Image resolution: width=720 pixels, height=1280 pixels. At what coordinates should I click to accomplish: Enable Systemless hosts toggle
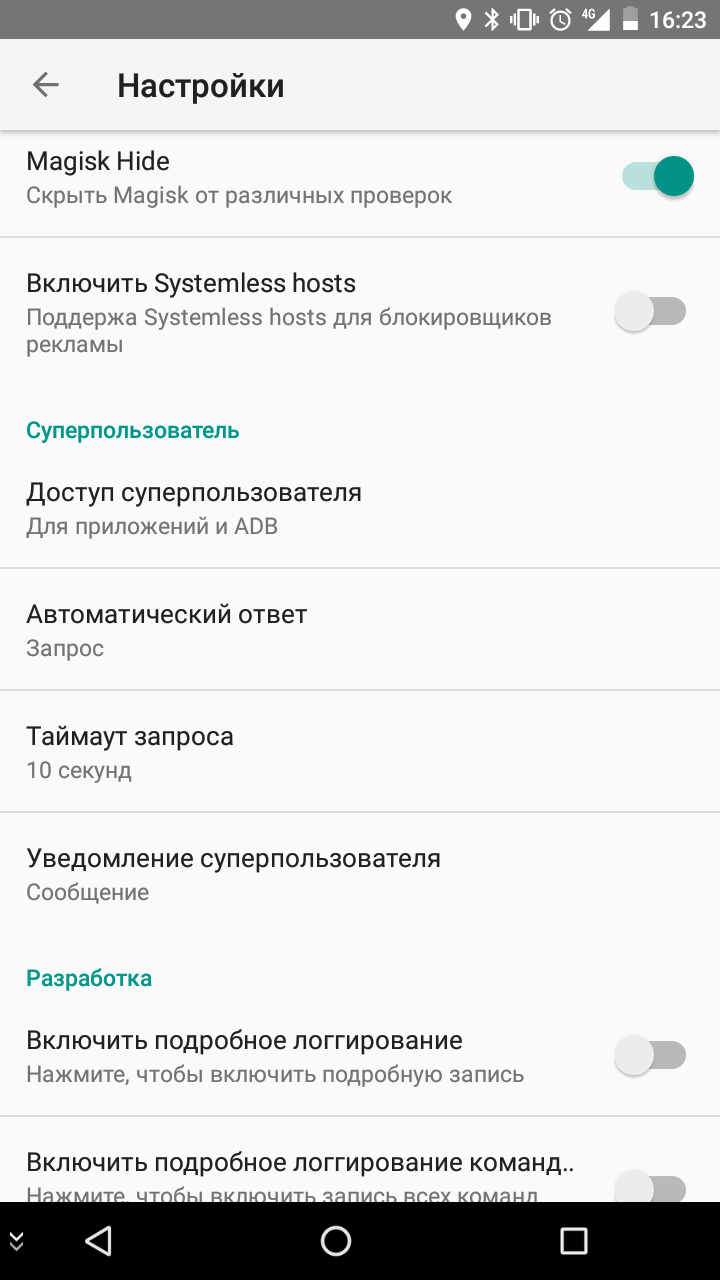tap(651, 312)
